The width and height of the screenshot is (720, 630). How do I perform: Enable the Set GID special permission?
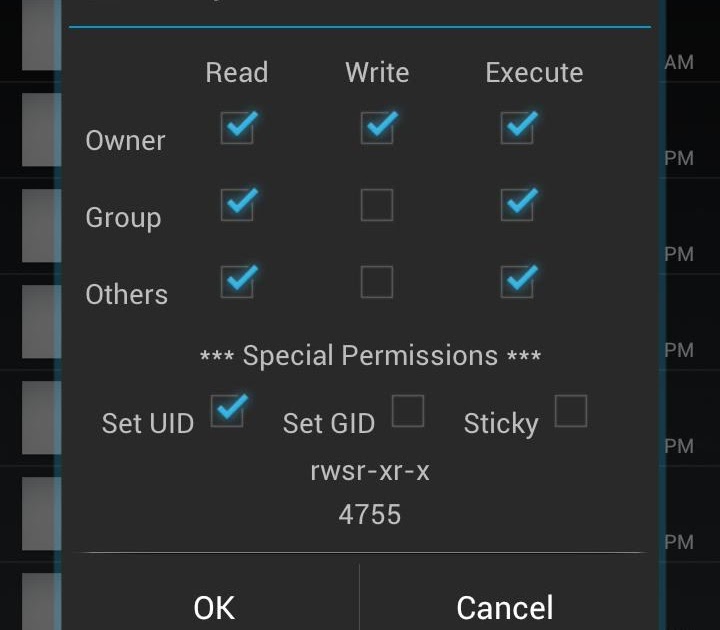pyautogui.click(x=408, y=411)
